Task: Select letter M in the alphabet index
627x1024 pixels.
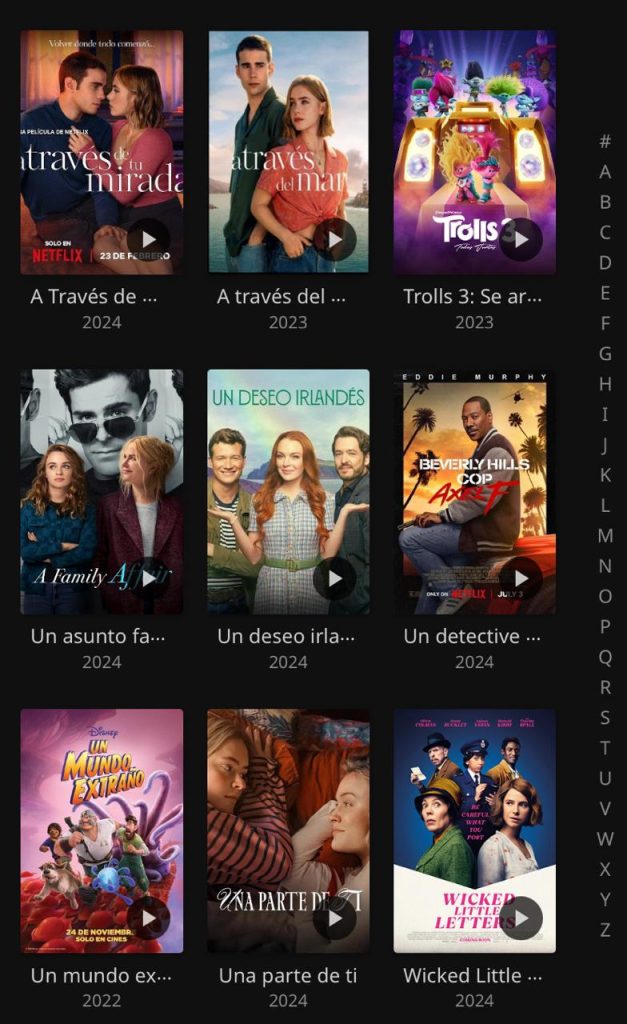Action: (605, 536)
